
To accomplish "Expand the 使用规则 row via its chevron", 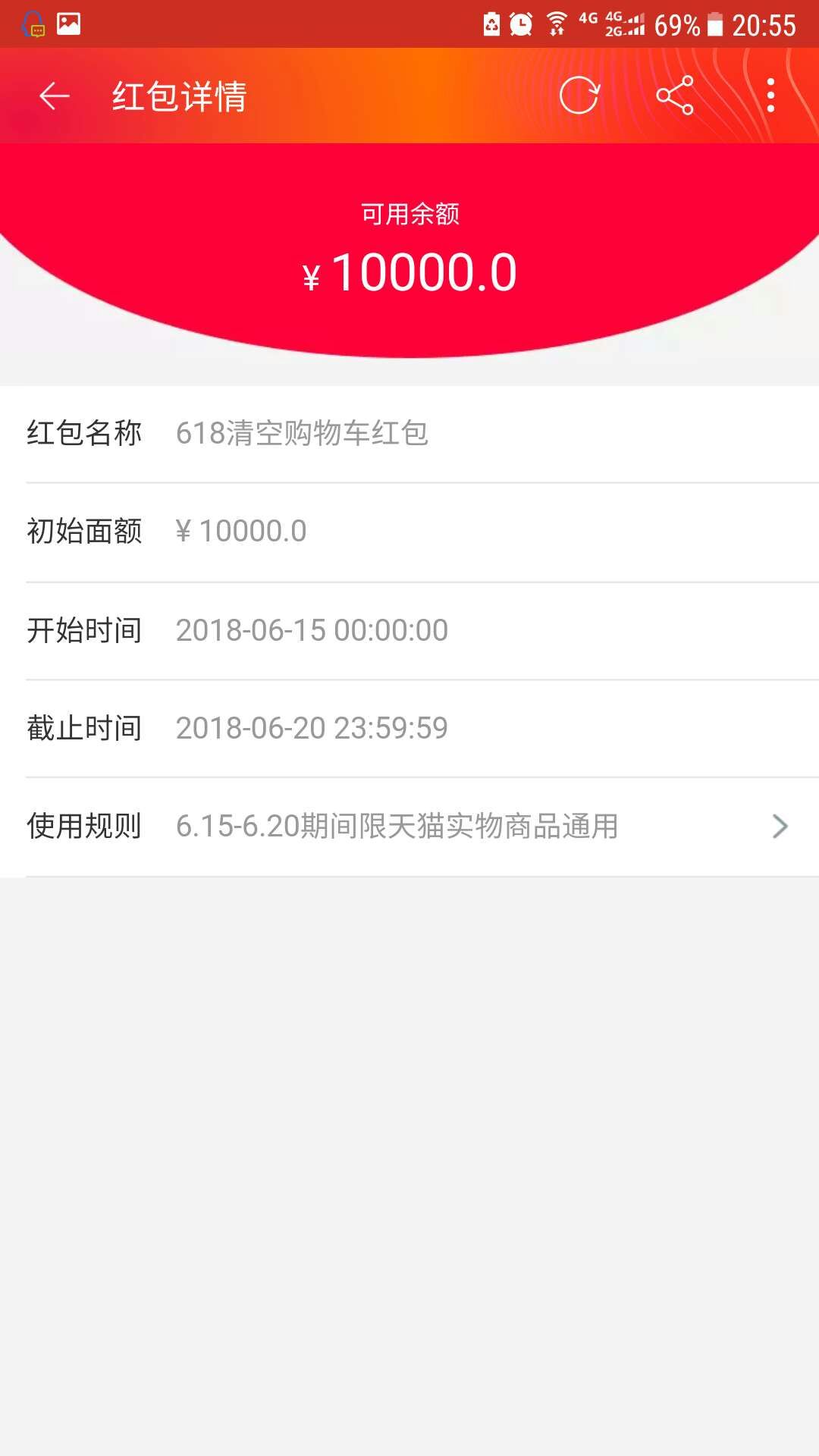I will click(780, 827).
